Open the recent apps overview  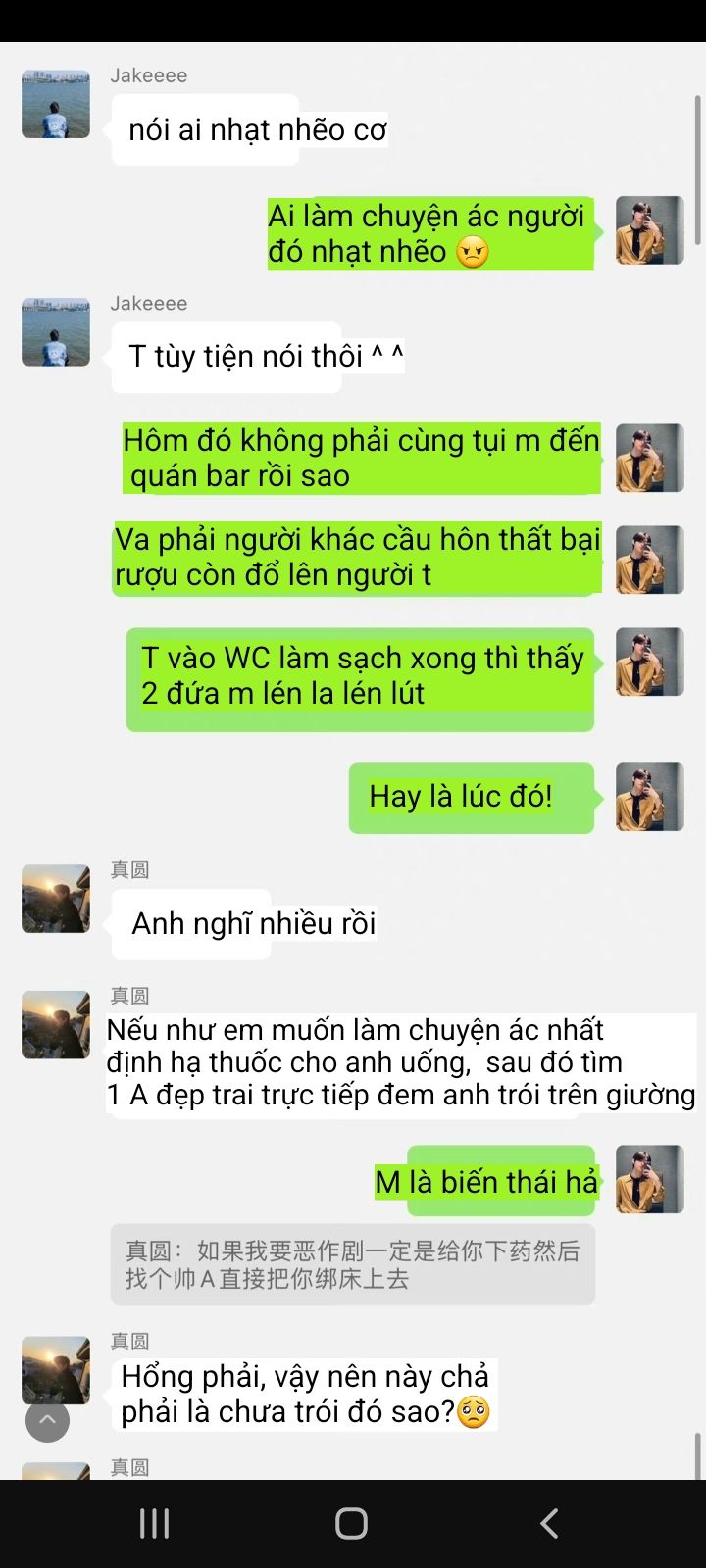click(x=154, y=1523)
